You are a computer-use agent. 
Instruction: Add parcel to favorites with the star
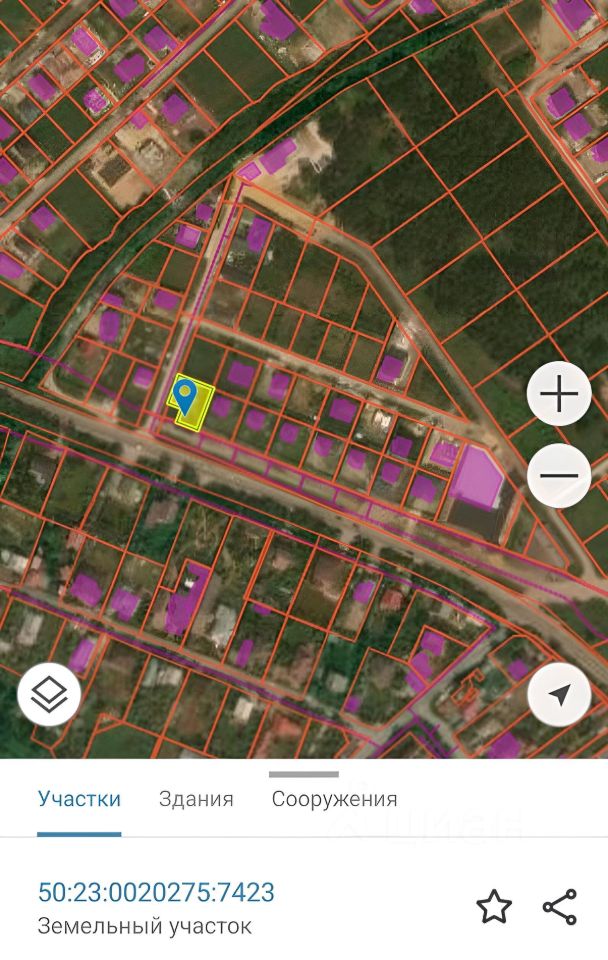[494, 907]
